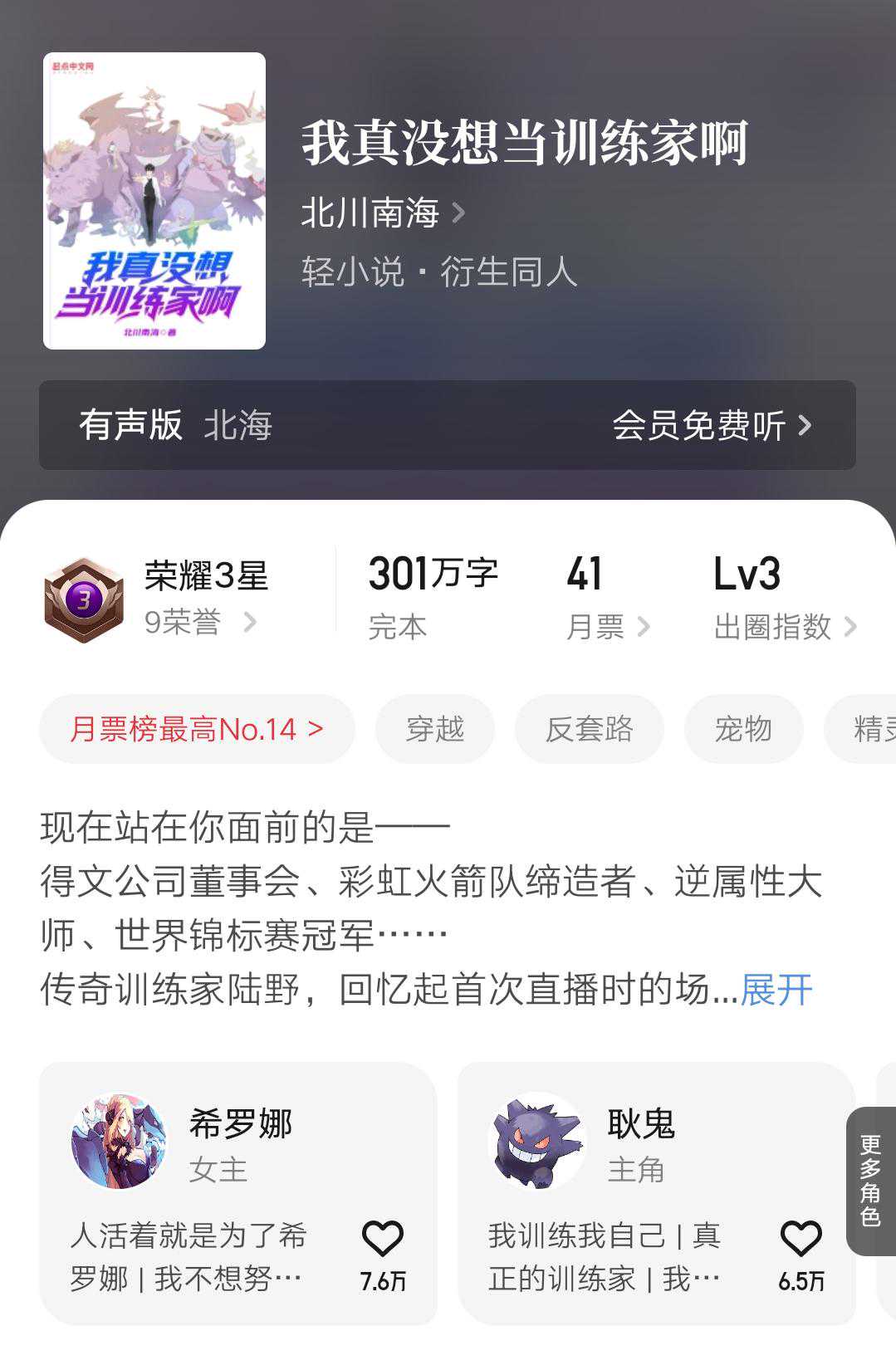Select the 反套路 tag chip

pos(589,729)
